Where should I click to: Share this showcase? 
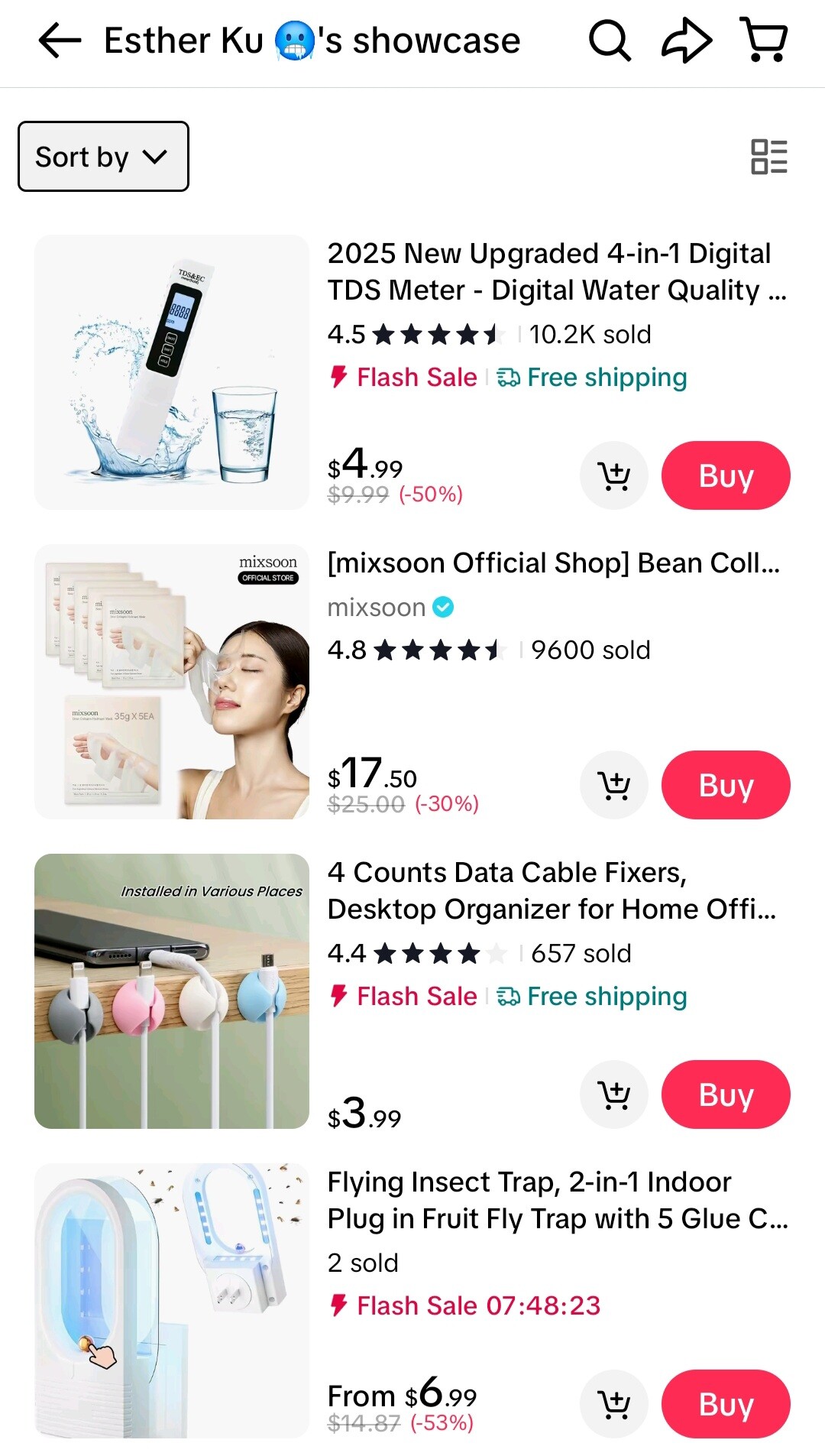tap(686, 41)
